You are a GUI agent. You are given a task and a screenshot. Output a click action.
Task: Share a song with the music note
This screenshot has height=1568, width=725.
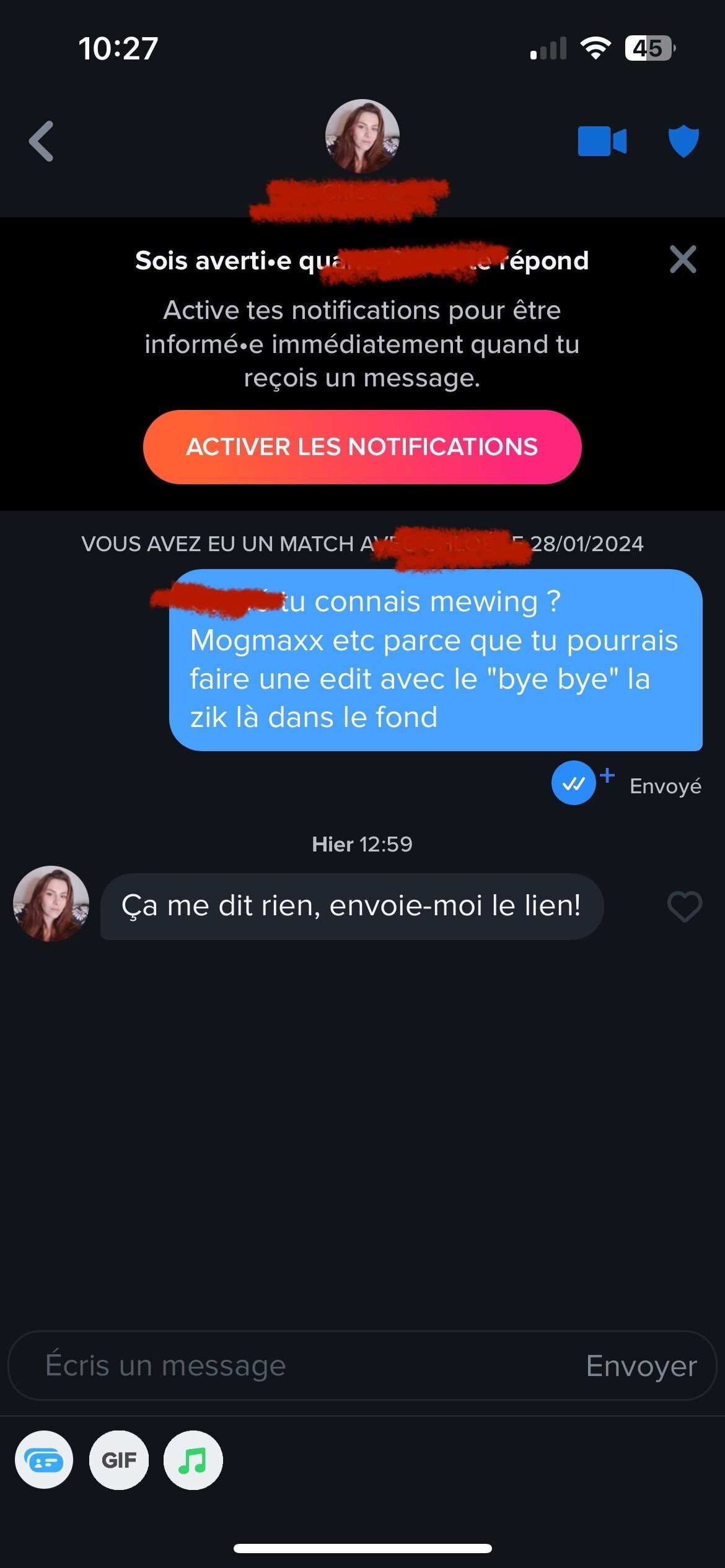pyautogui.click(x=193, y=1460)
